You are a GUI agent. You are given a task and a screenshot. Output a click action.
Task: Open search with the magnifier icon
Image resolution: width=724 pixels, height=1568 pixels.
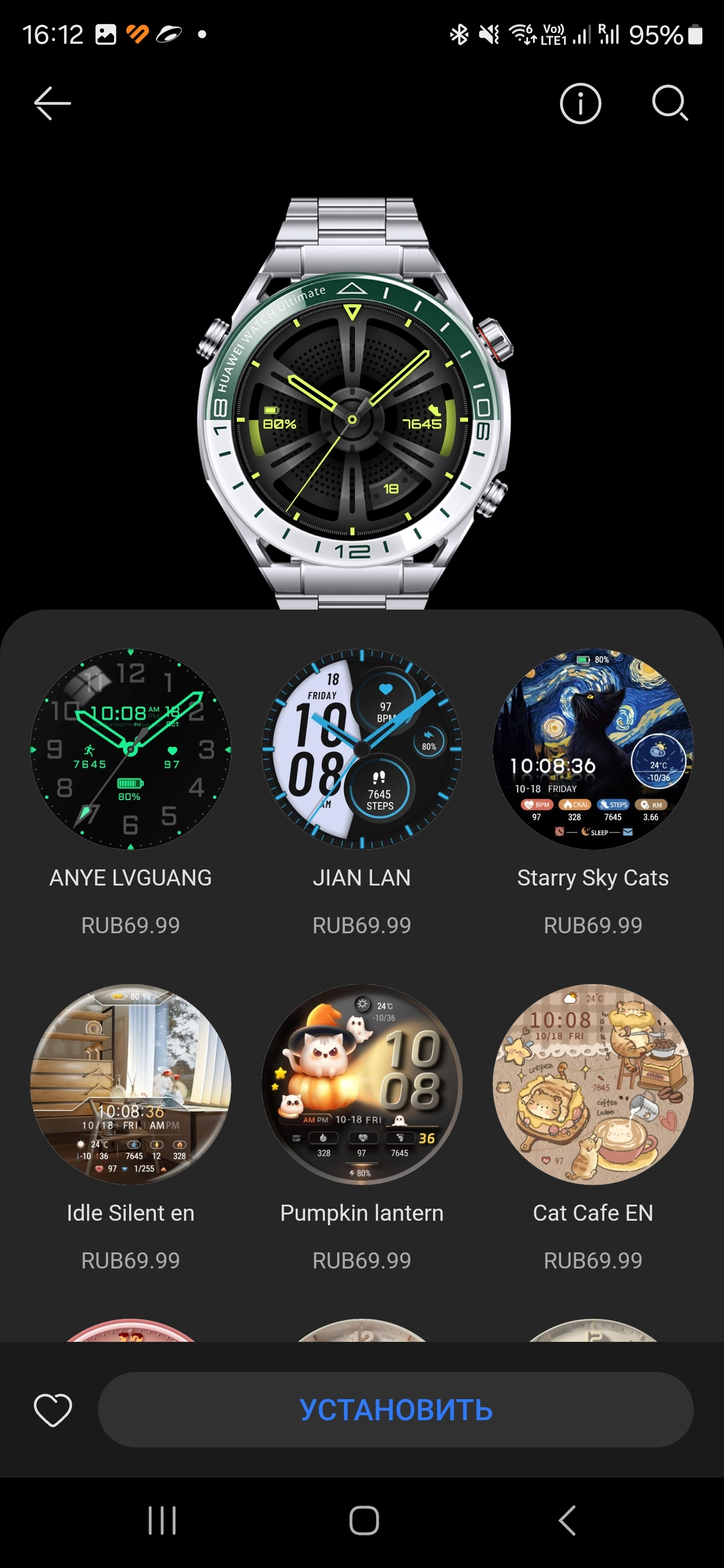tap(670, 103)
